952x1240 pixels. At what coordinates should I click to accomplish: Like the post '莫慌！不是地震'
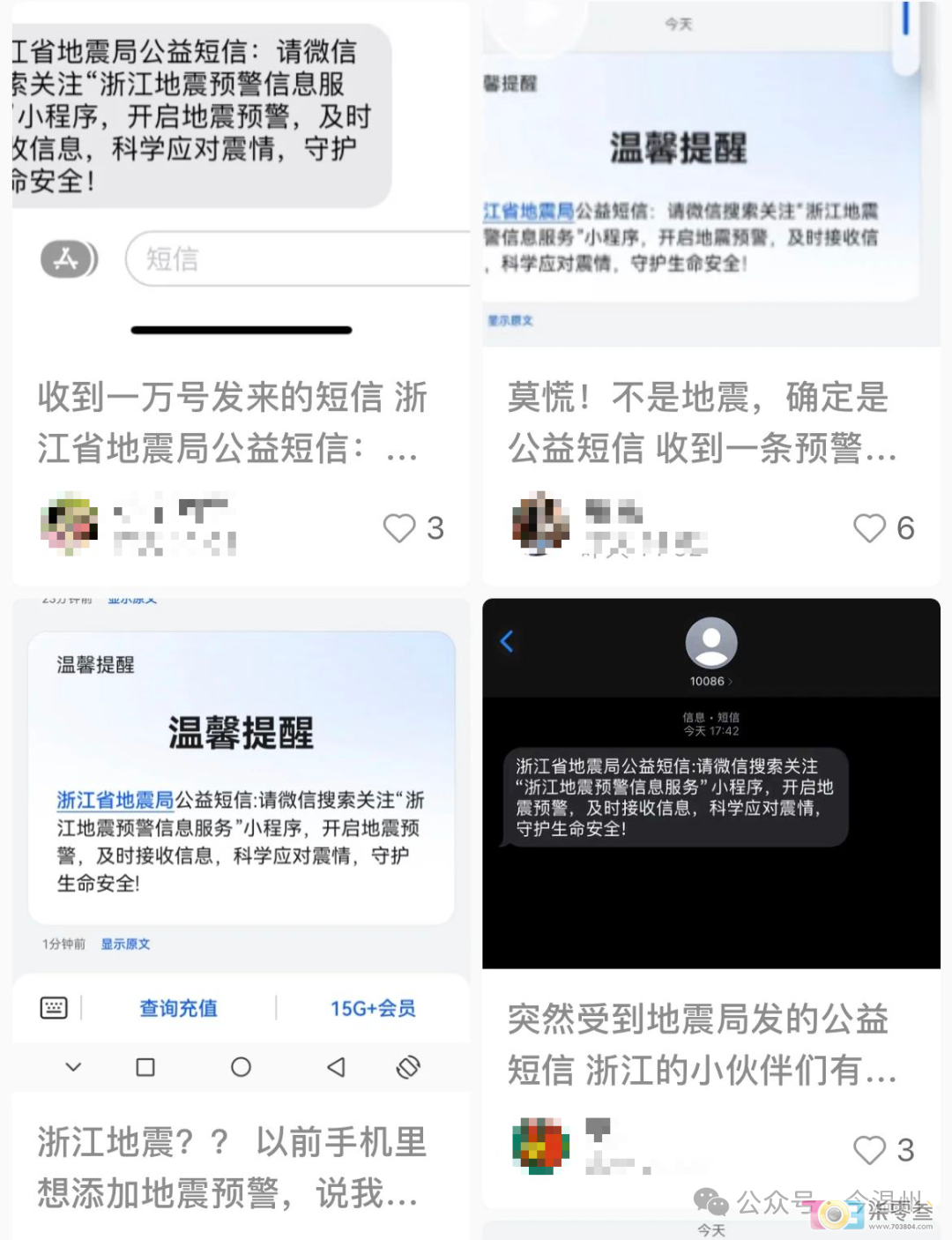pos(869,528)
